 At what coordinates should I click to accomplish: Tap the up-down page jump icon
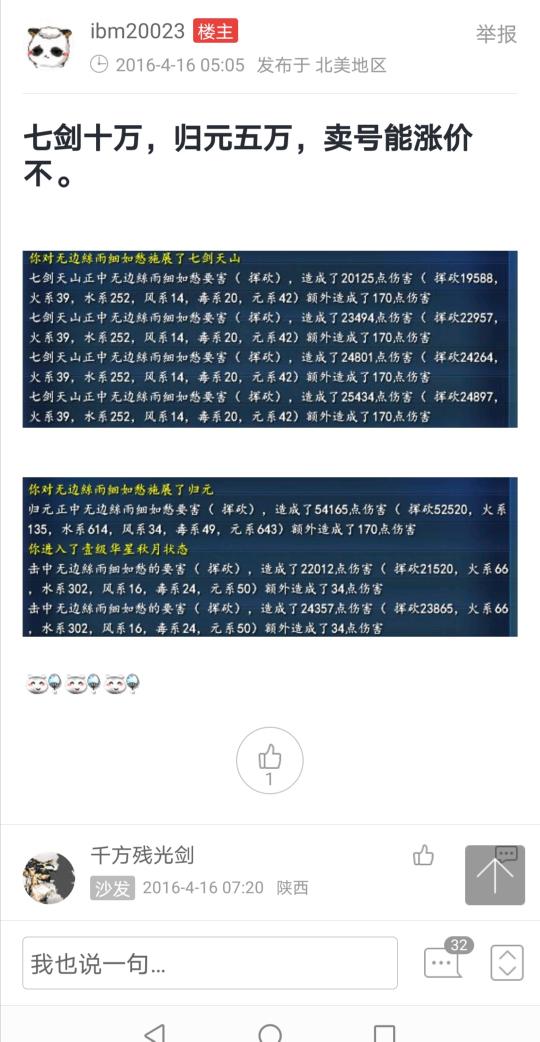(507, 962)
